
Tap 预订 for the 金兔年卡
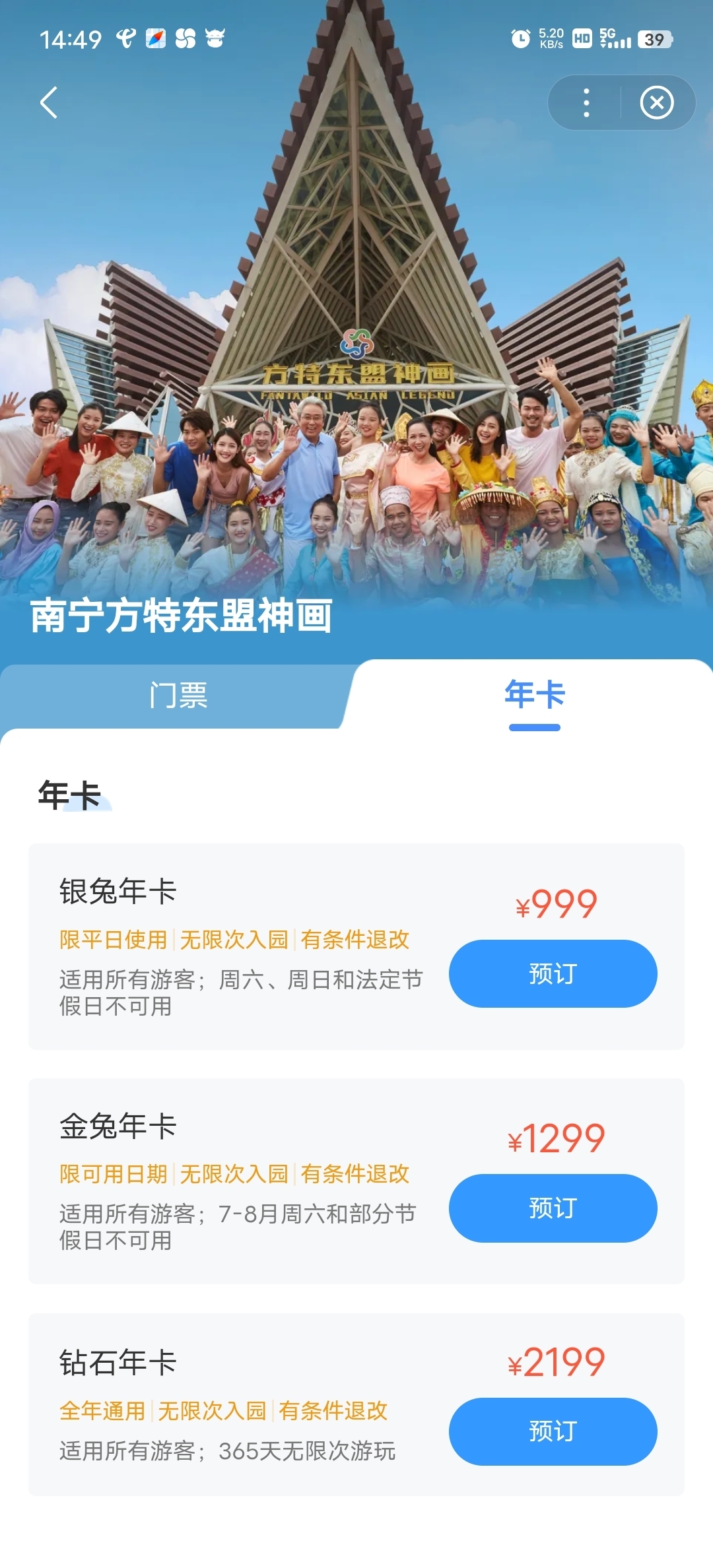click(553, 1208)
